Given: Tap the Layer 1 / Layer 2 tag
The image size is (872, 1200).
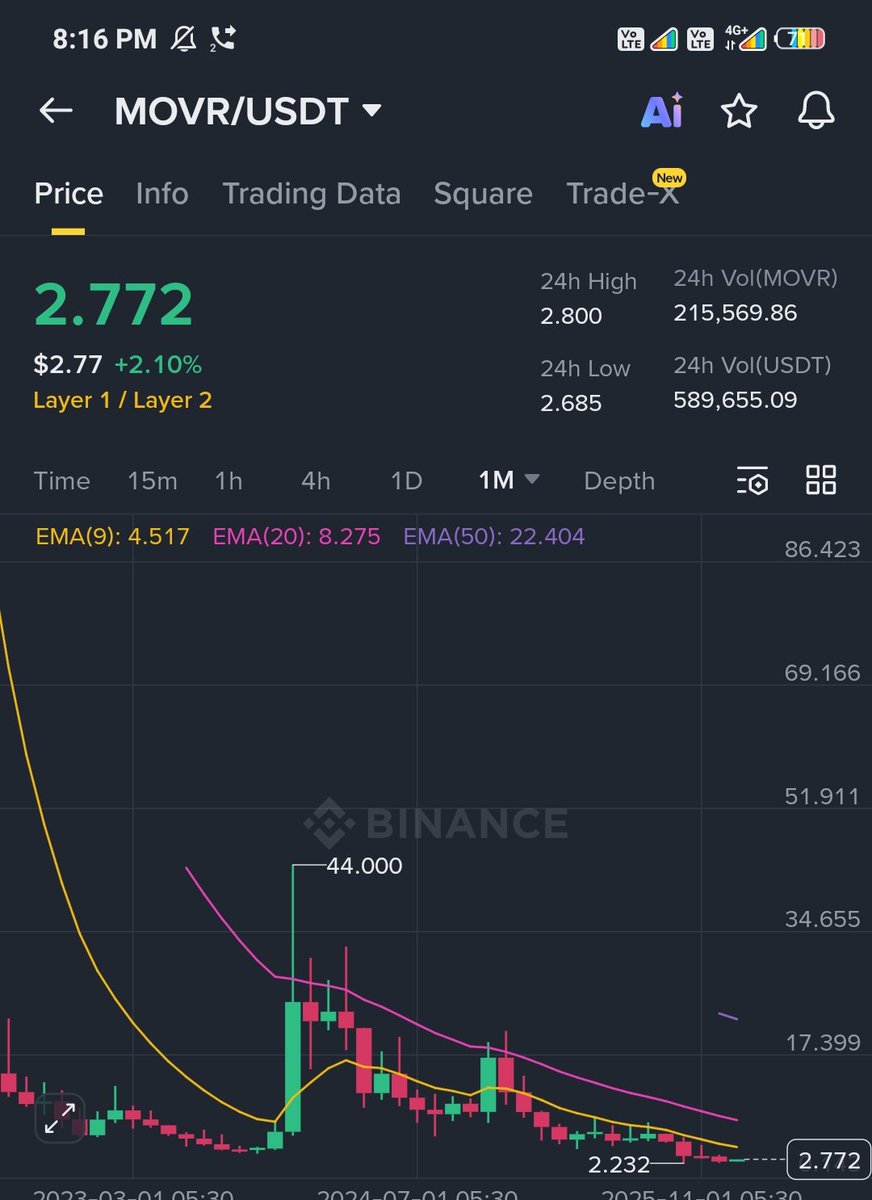Looking at the screenshot, I should [x=122, y=401].
